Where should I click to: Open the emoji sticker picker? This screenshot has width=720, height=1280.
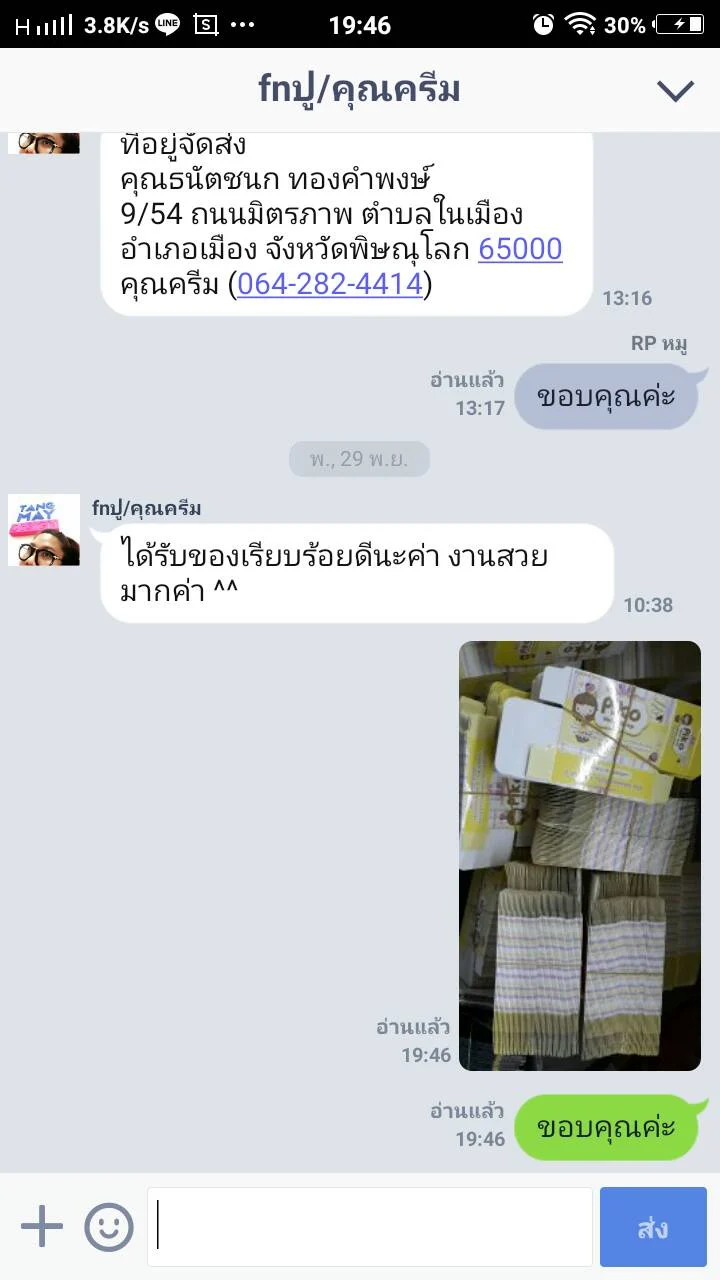109,1226
